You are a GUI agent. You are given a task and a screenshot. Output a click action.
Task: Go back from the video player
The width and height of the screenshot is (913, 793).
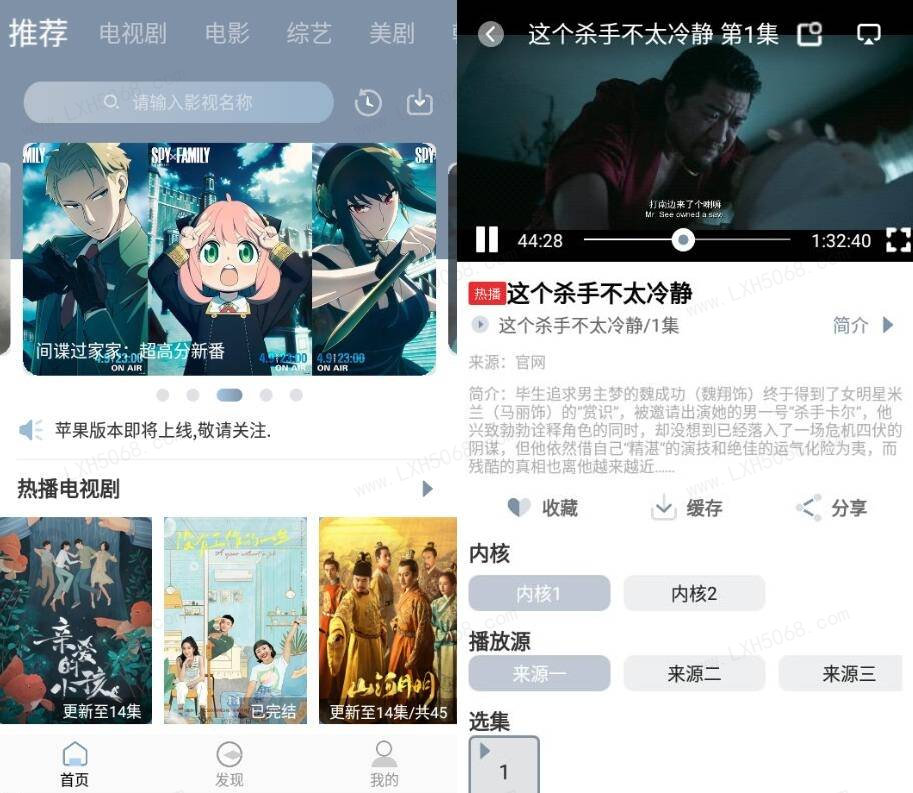point(490,34)
